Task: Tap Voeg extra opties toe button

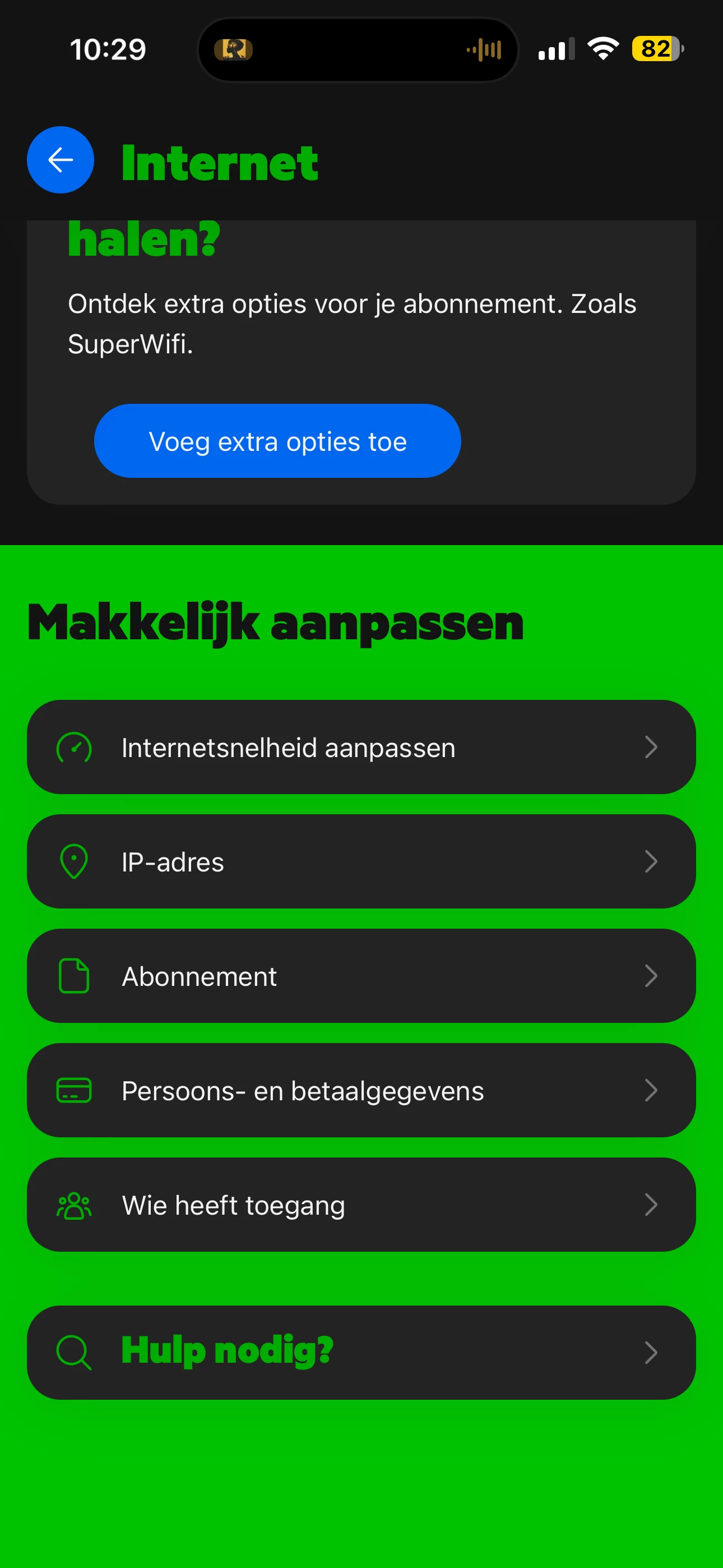Action: tap(277, 441)
